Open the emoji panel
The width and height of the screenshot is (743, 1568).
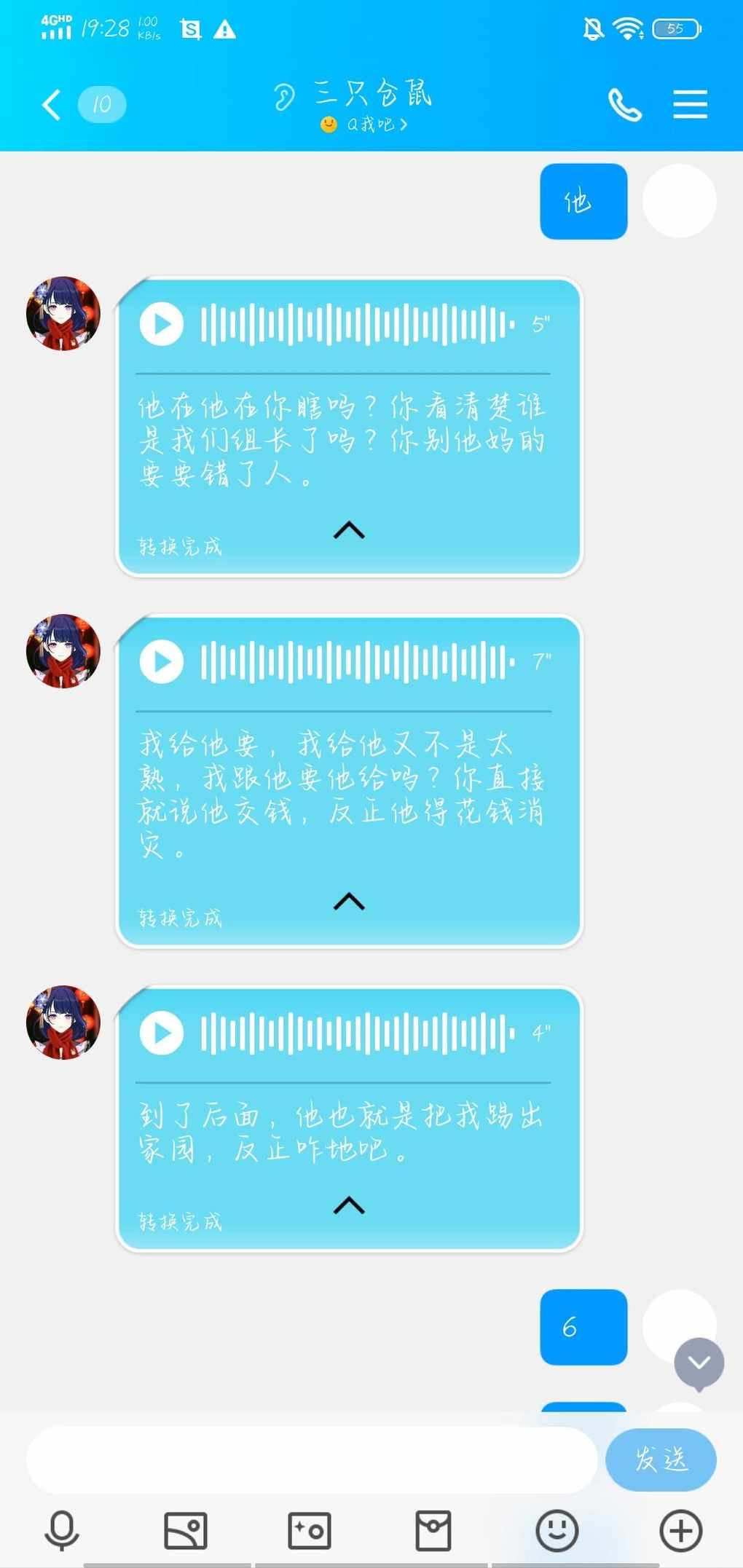557,1530
